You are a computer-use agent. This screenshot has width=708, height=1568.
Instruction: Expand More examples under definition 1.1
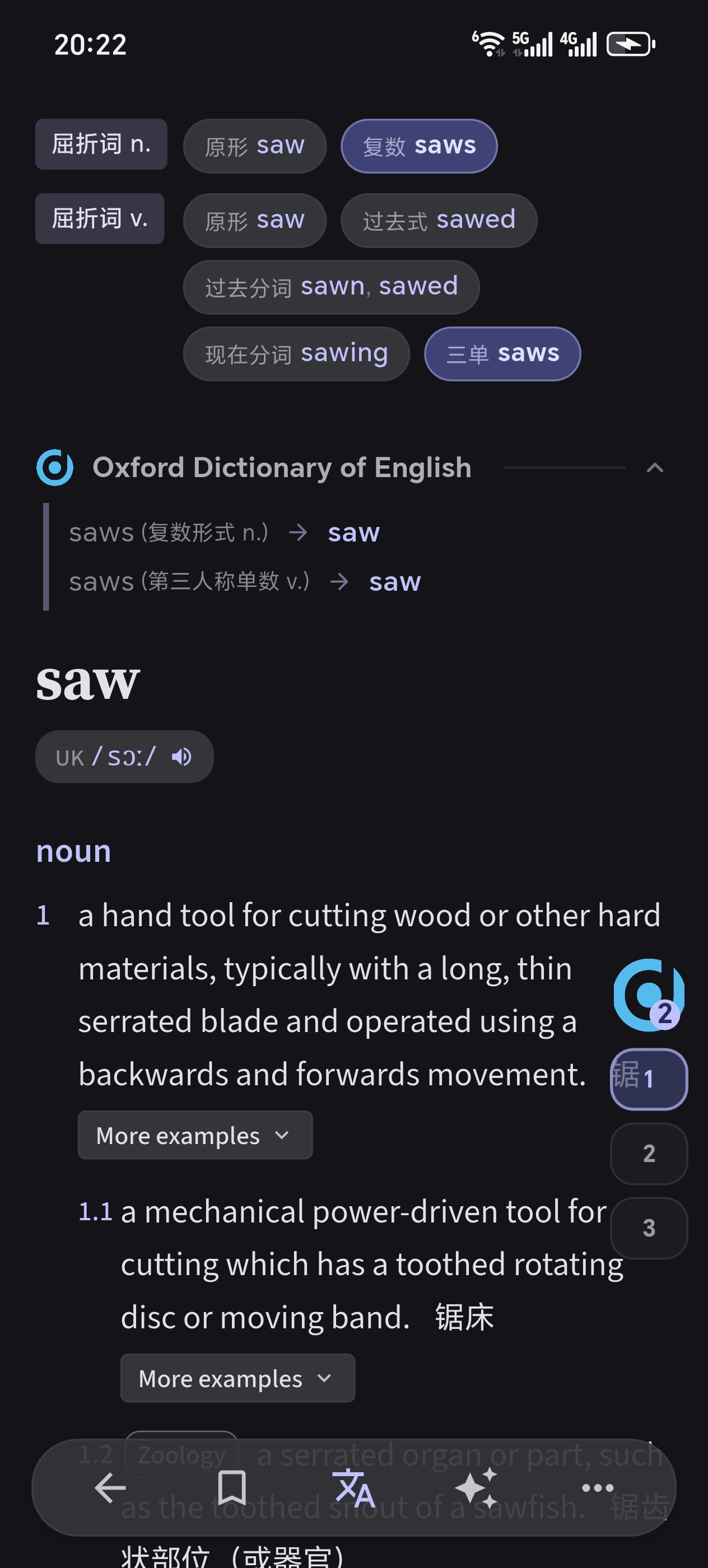pos(237,1378)
